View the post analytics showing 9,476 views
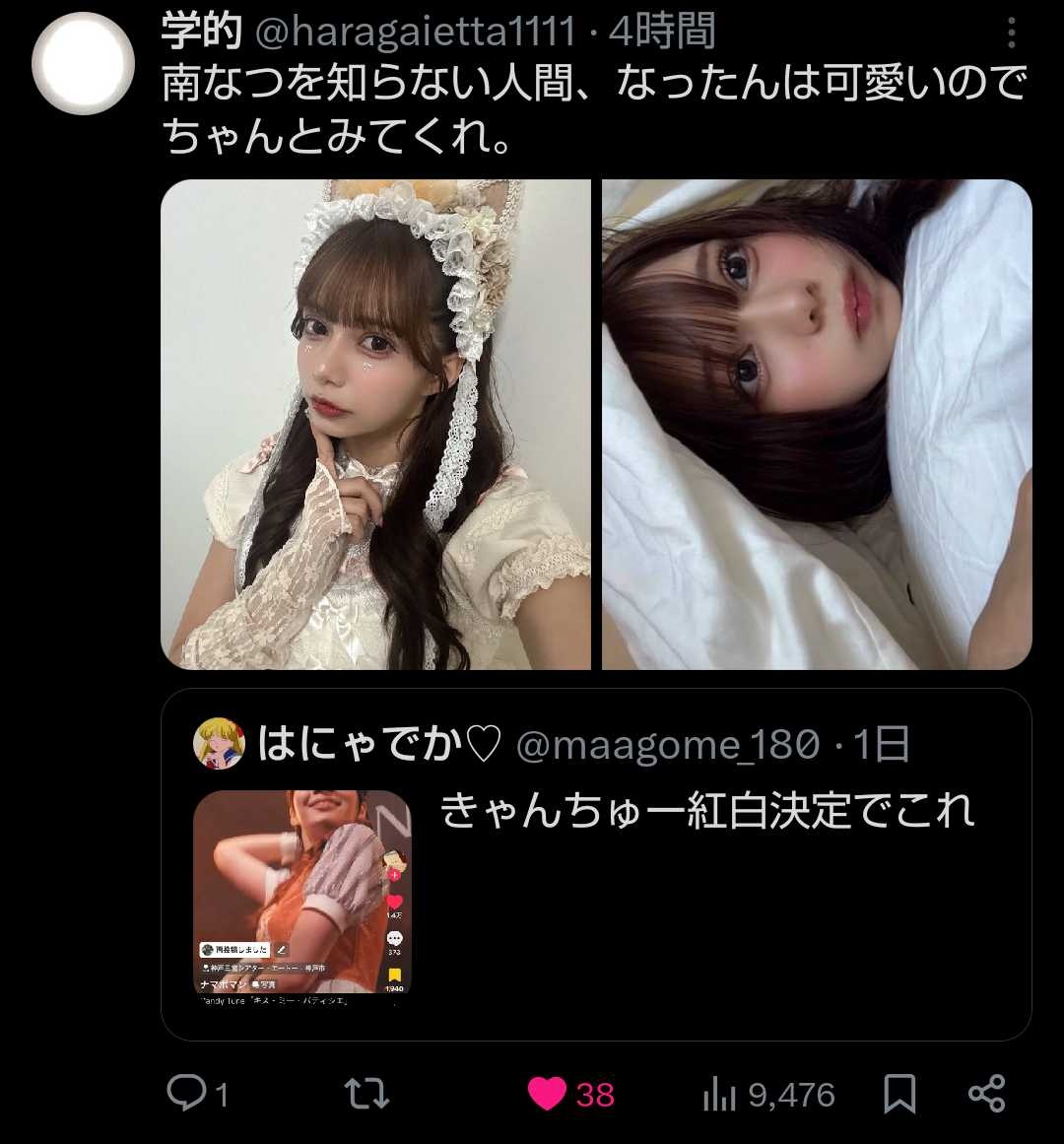The height and width of the screenshot is (1144, 1064). tap(768, 1094)
